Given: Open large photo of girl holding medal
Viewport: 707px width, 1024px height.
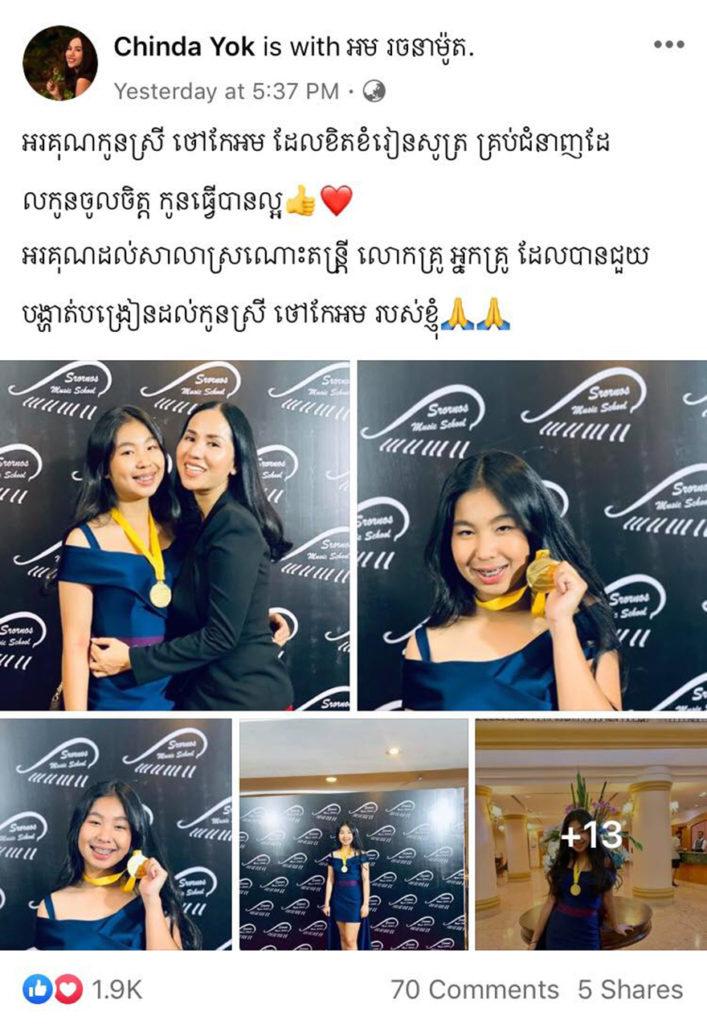Looking at the screenshot, I should pos(532,535).
